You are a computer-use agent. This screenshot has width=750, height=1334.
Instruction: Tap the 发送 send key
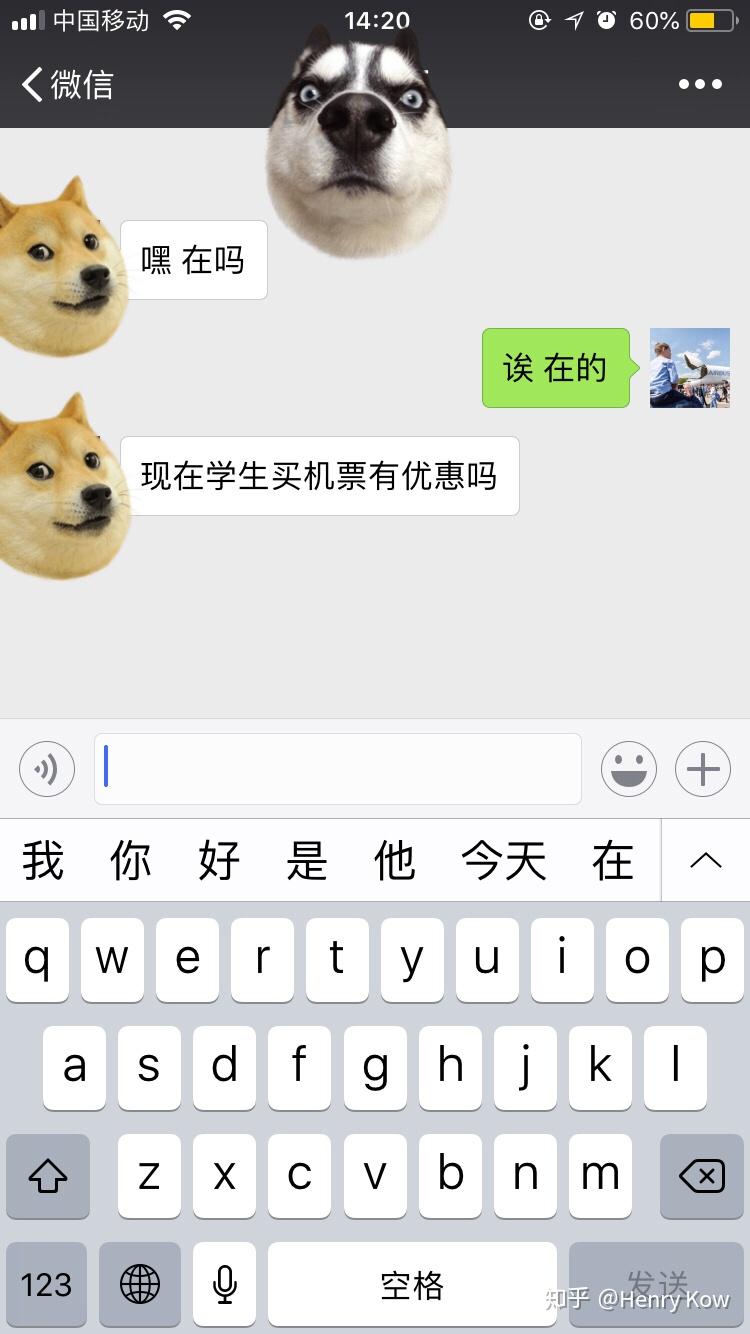[x=656, y=1284]
